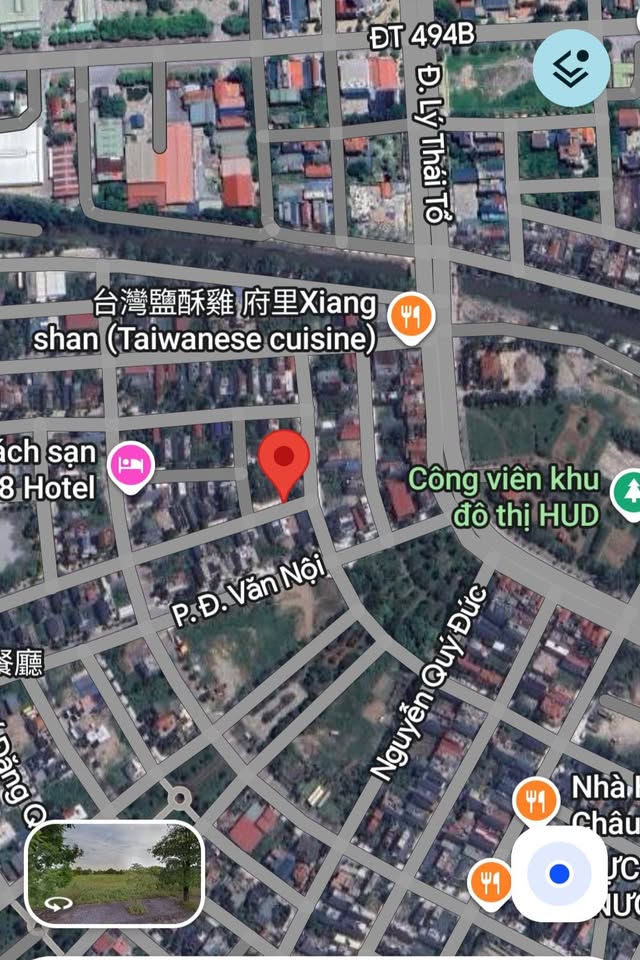Open the map layers button
This screenshot has height=960, width=640.
click(571, 68)
